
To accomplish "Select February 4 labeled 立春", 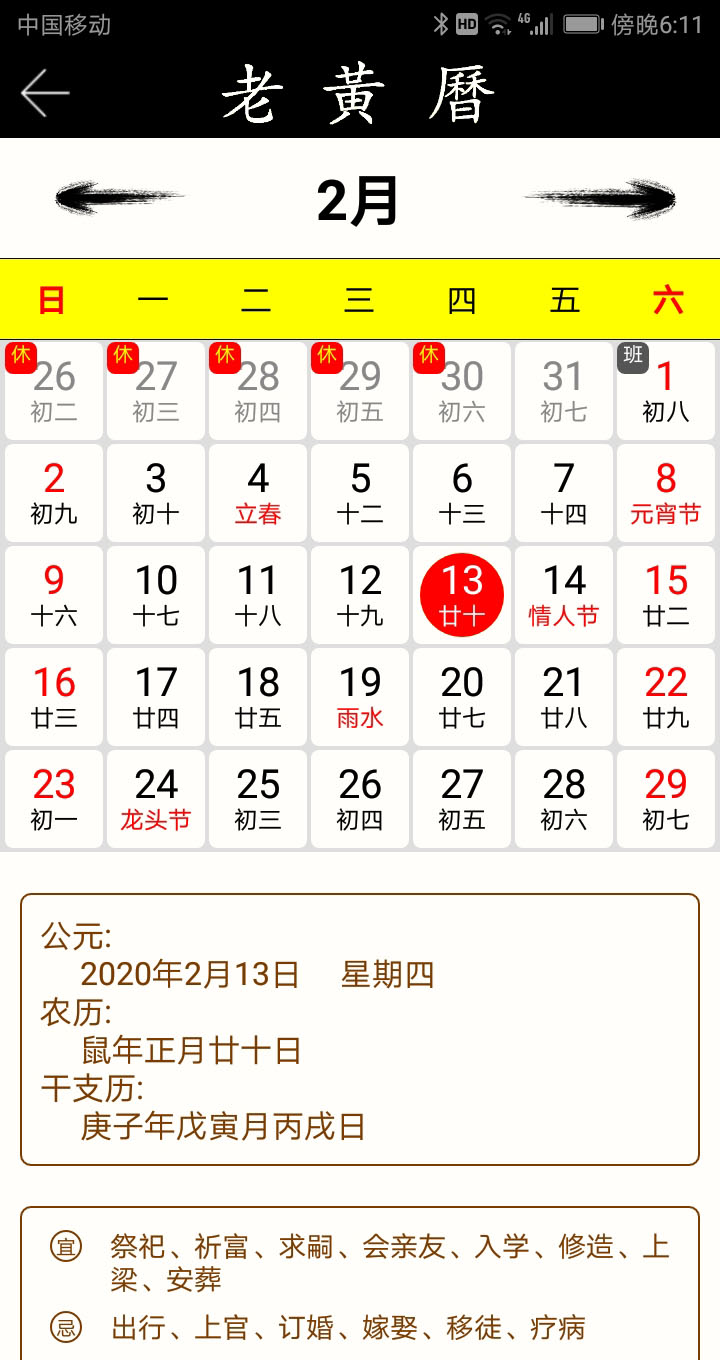I will [x=258, y=493].
